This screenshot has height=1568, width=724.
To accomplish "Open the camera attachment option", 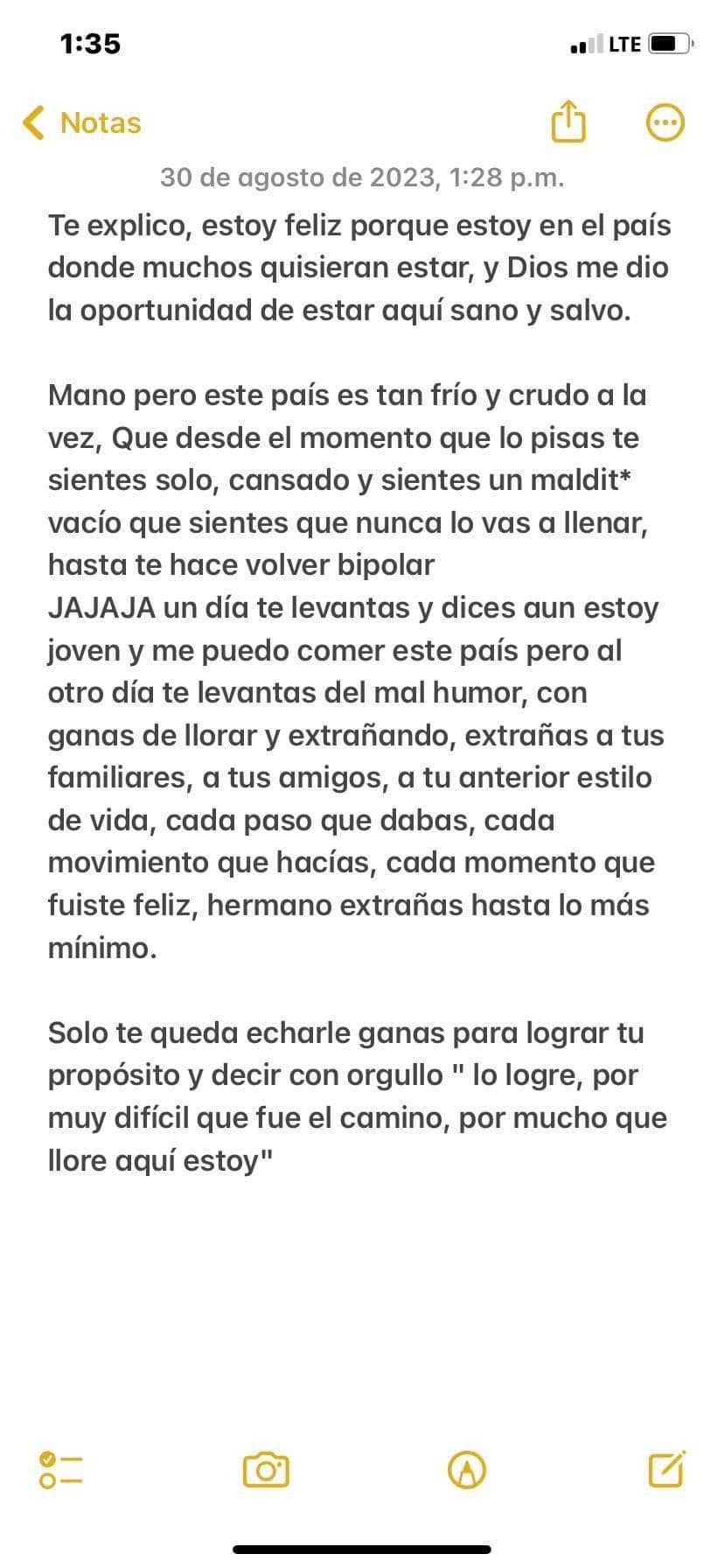I will pyautogui.click(x=266, y=1470).
